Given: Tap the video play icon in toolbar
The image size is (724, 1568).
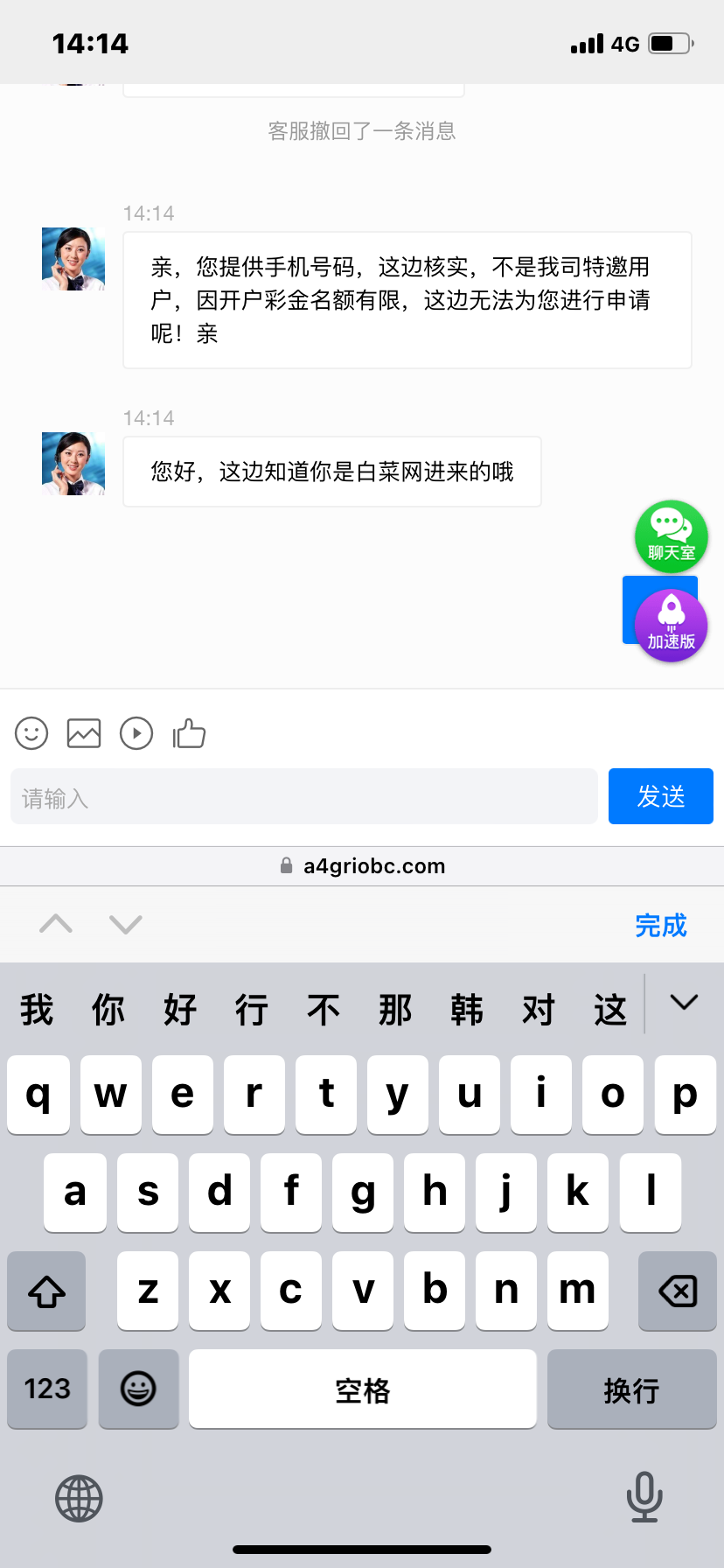Looking at the screenshot, I should pos(136,733).
